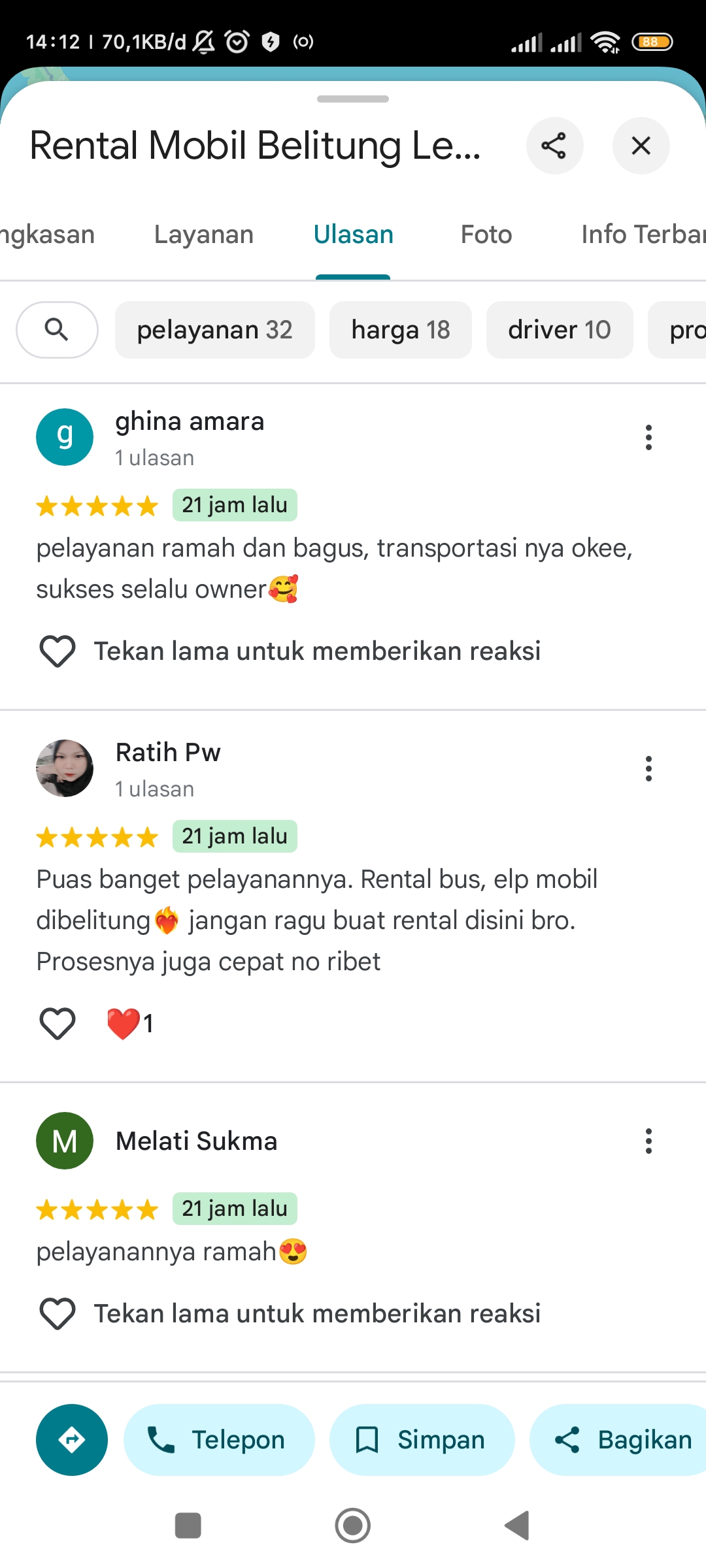Filter reviews by pelayanan 32 chip

coord(215,330)
